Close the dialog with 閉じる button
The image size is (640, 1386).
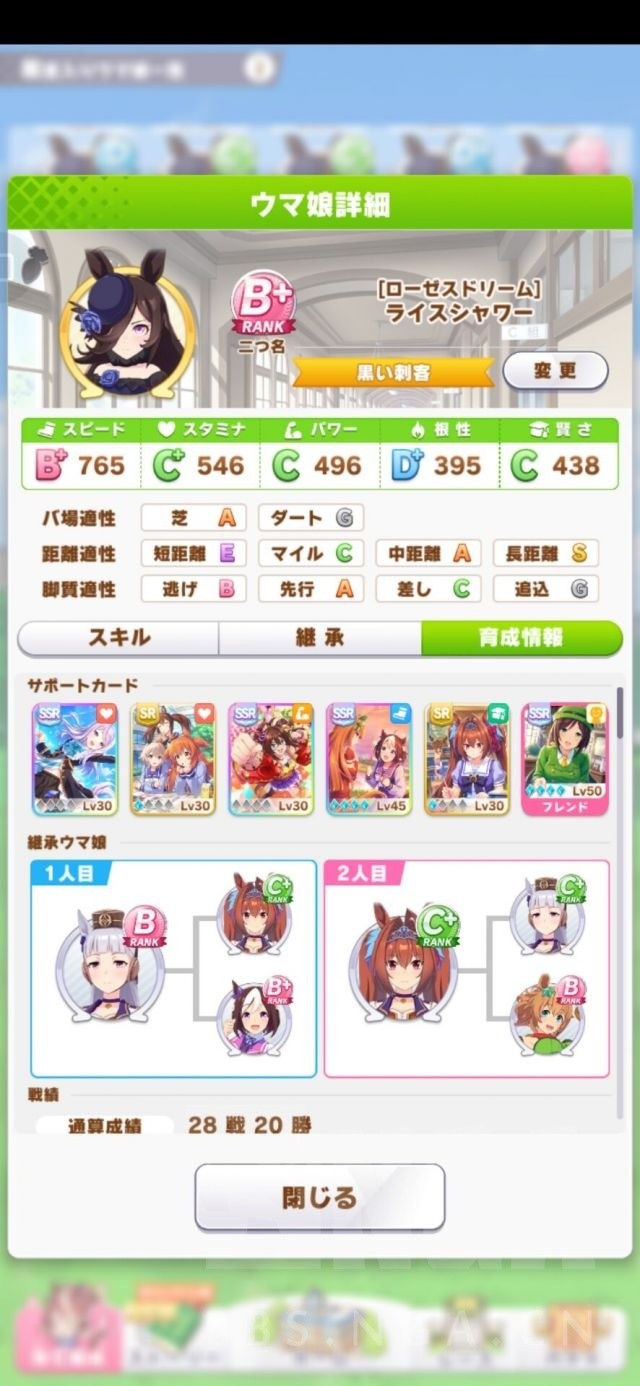point(319,1196)
